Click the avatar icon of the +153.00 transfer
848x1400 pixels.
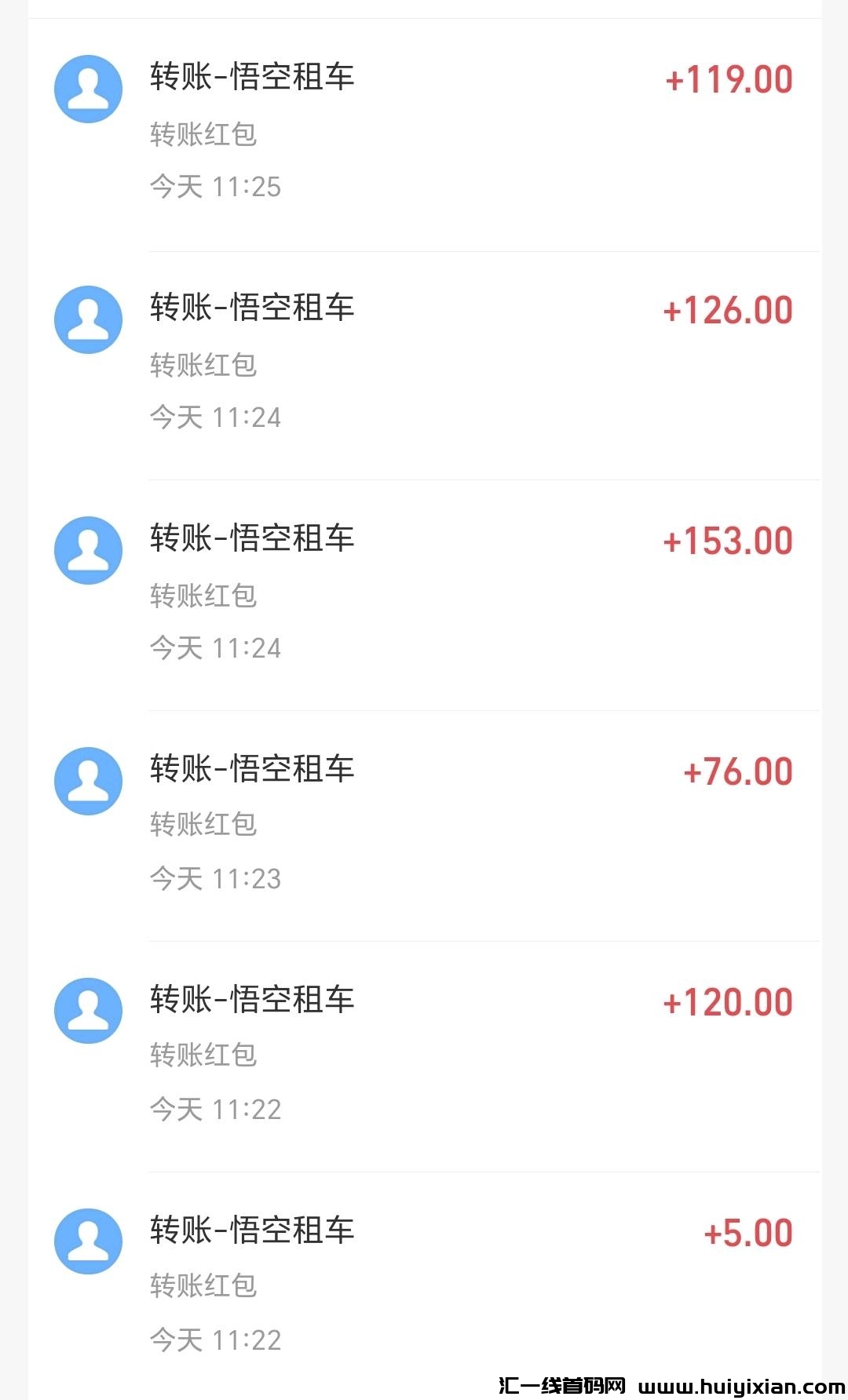(88, 550)
